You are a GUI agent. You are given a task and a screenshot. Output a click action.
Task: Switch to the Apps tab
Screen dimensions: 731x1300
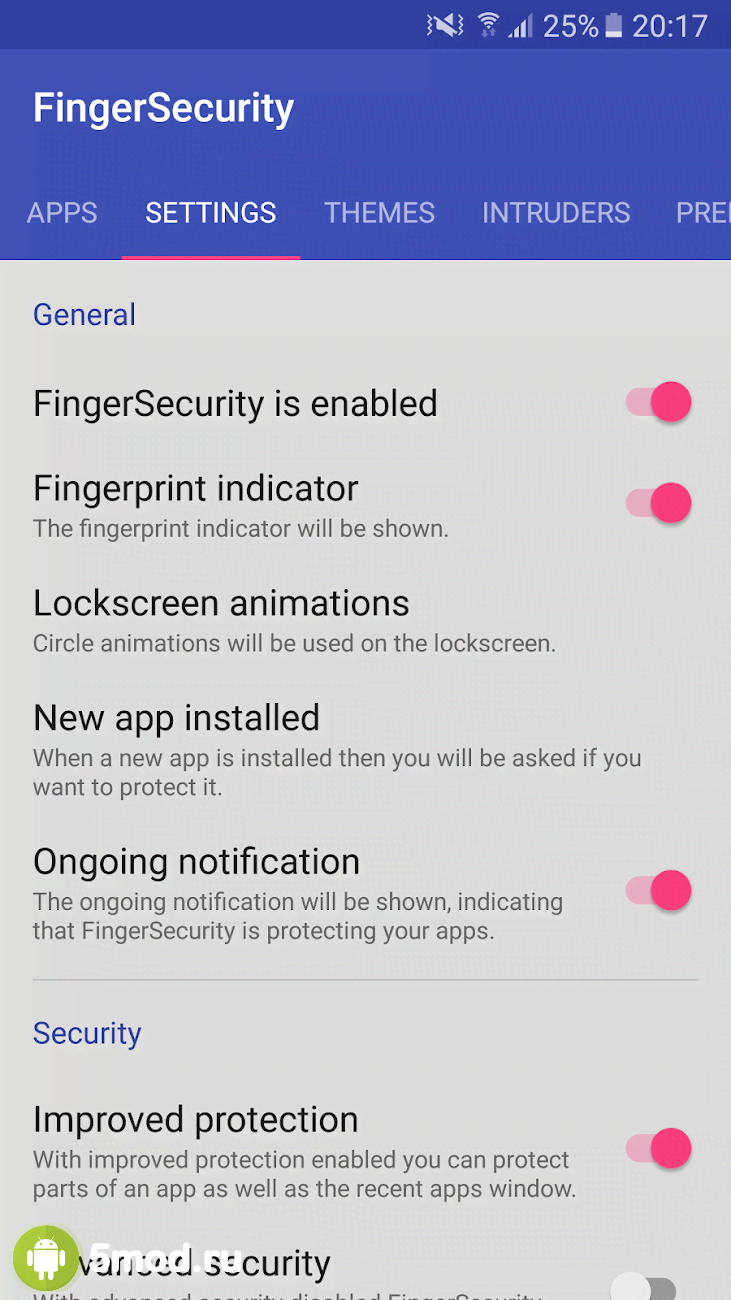click(x=62, y=213)
